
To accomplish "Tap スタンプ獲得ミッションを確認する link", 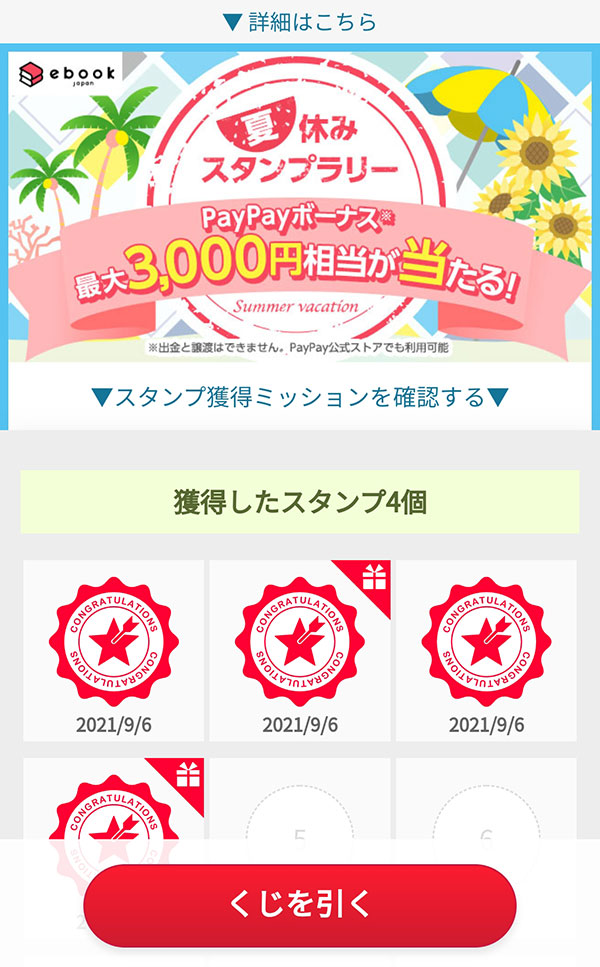I will [299, 397].
